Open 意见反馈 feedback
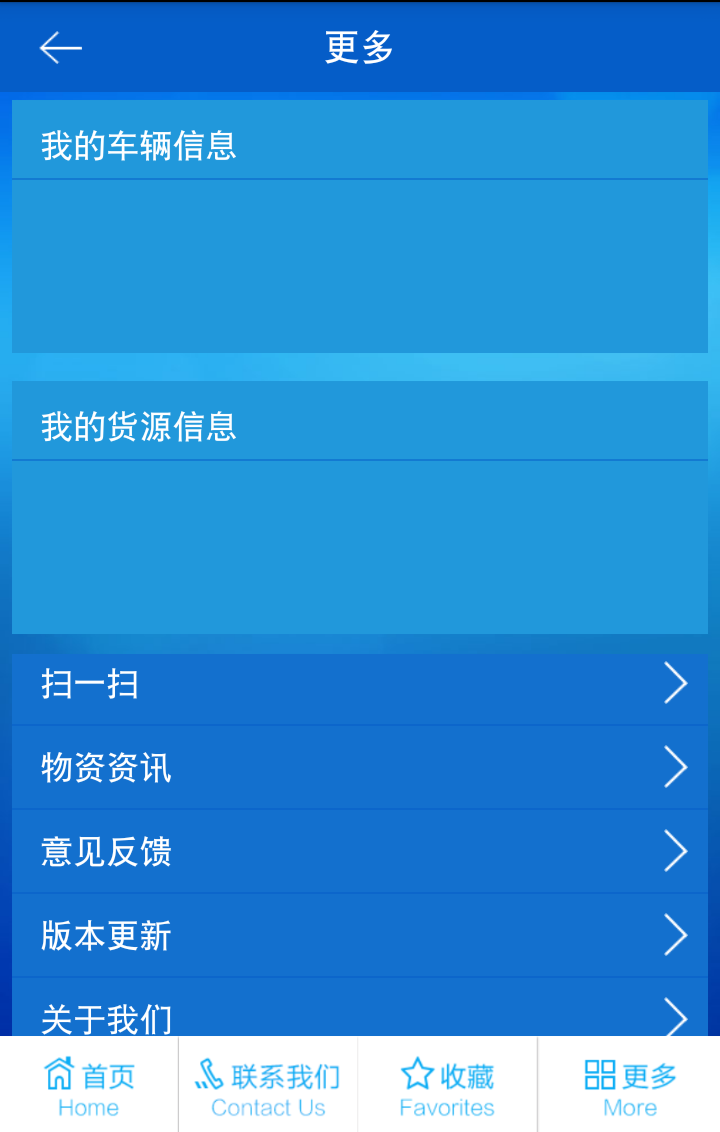The height and width of the screenshot is (1132, 720). (x=360, y=852)
